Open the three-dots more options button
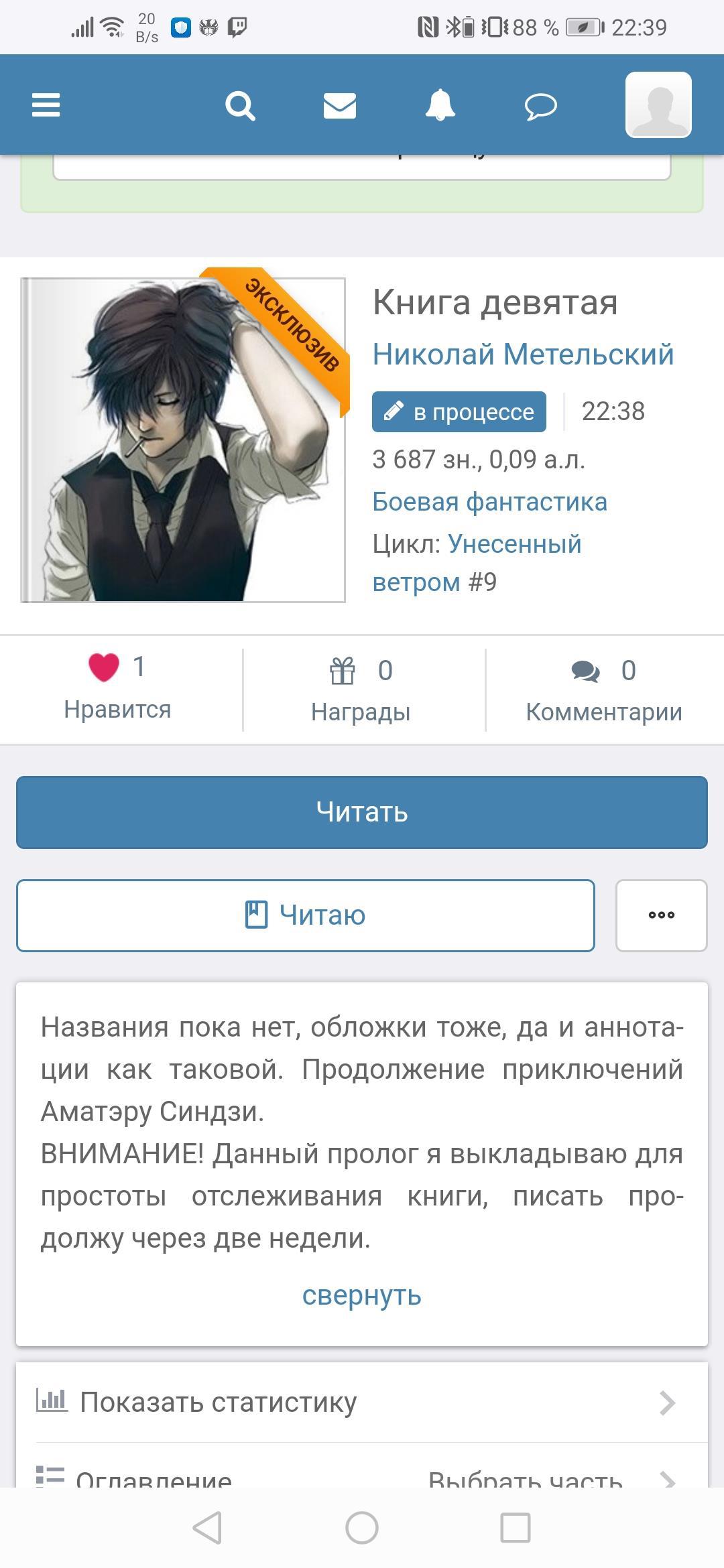Image resolution: width=724 pixels, height=1568 pixels. (x=661, y=915)
